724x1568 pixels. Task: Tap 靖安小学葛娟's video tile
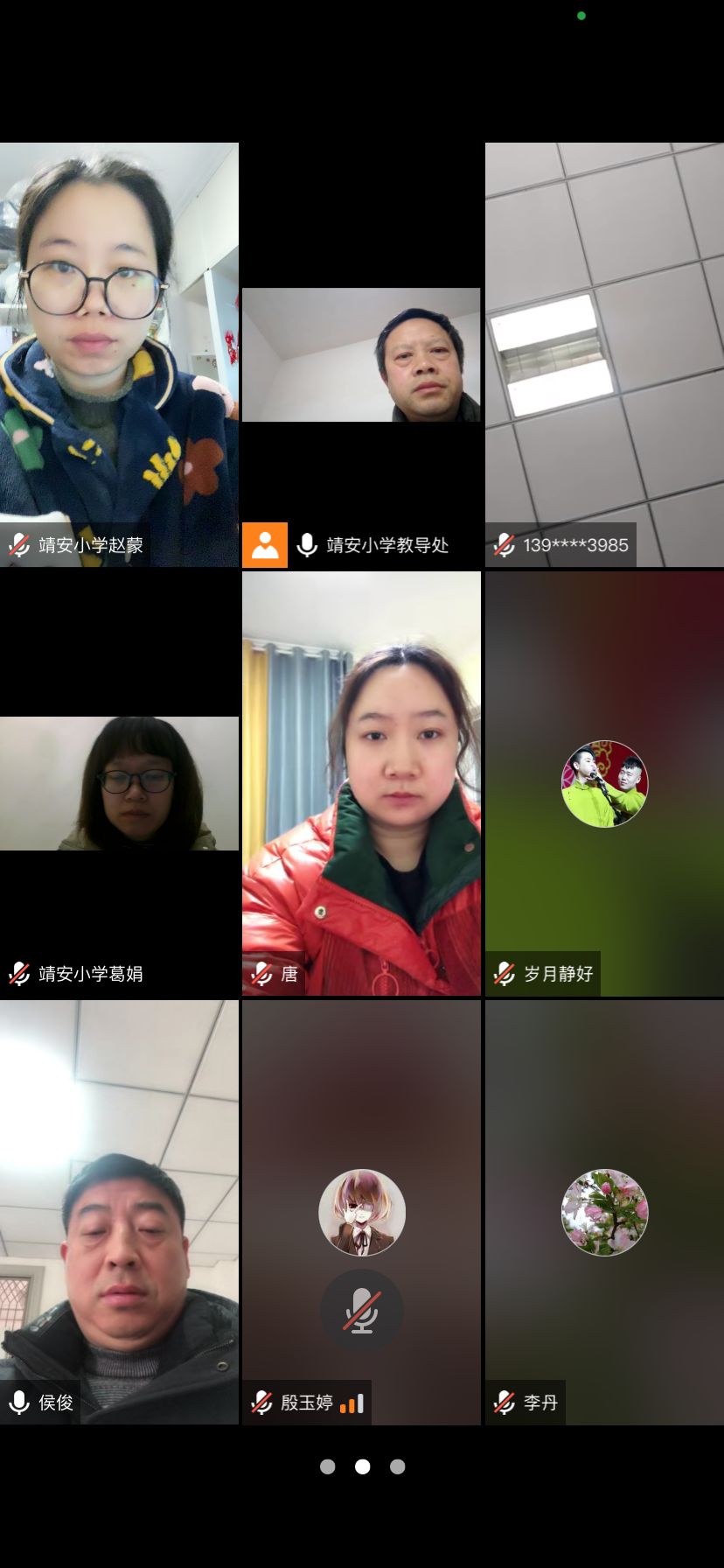tap(119, 783)
